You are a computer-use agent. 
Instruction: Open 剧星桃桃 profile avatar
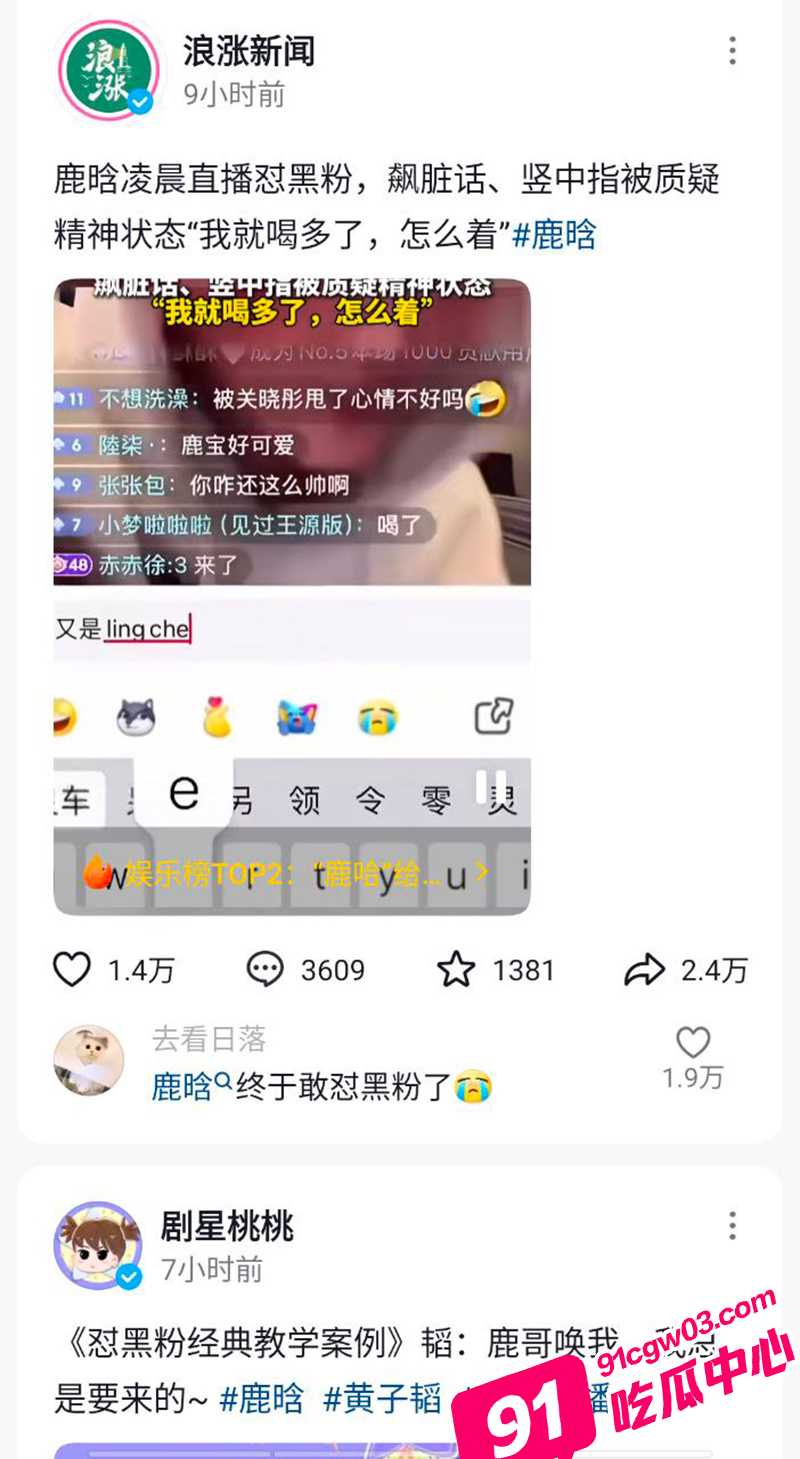[x=98, y=1245]
